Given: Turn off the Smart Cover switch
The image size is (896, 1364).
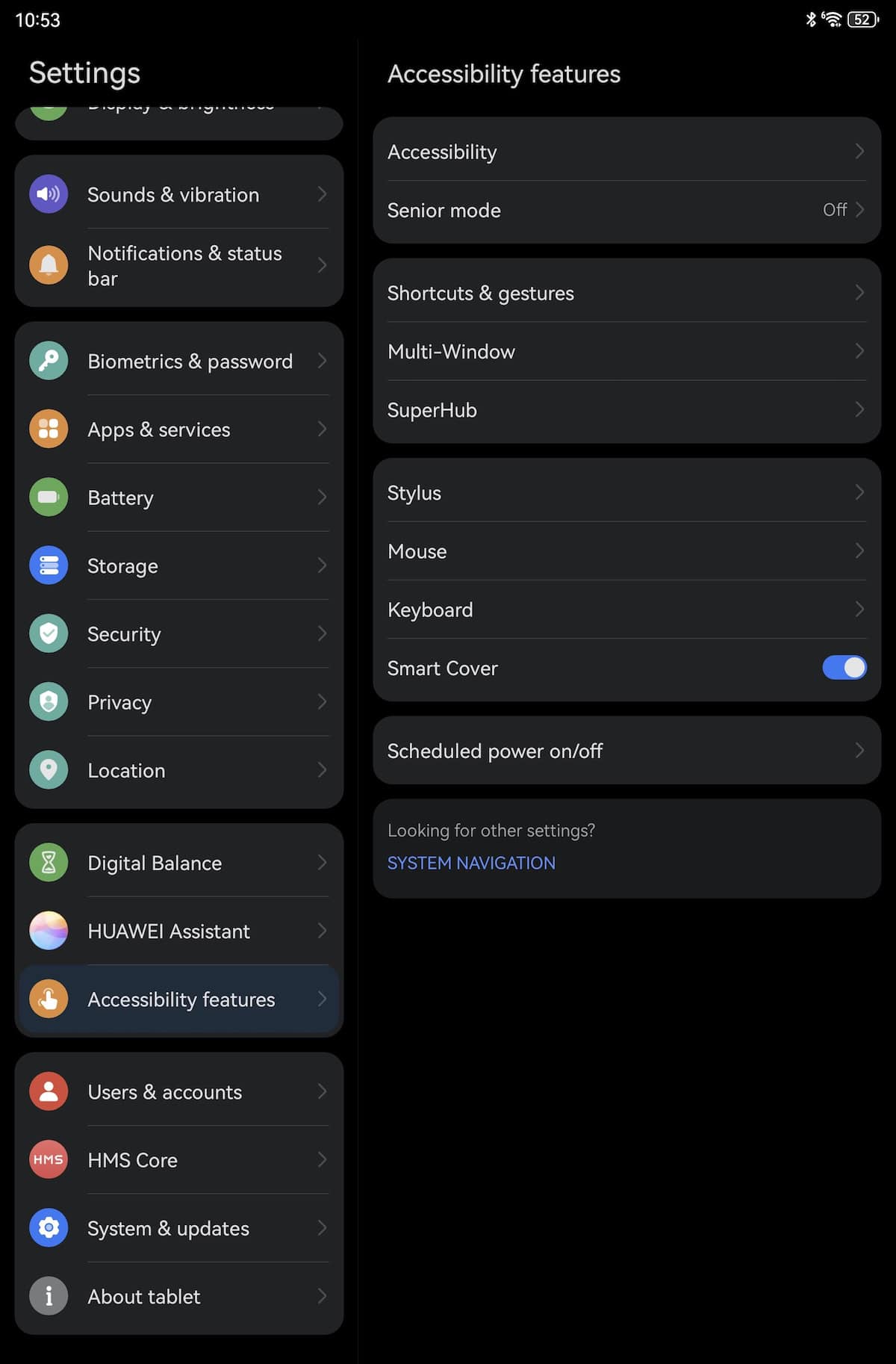Looking at the screenshot, I should point(844,668).
